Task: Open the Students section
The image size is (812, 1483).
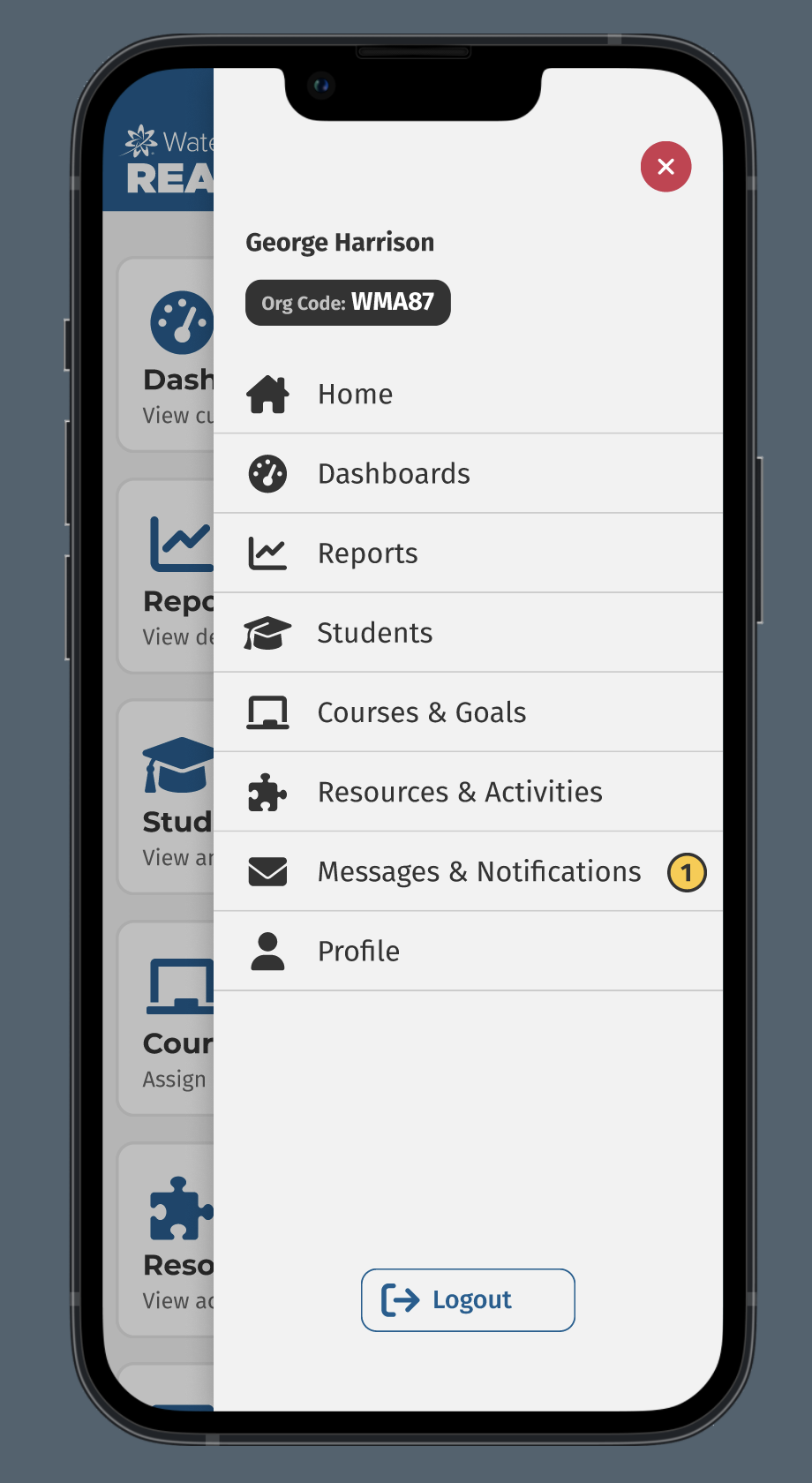Action: point(374,633)
